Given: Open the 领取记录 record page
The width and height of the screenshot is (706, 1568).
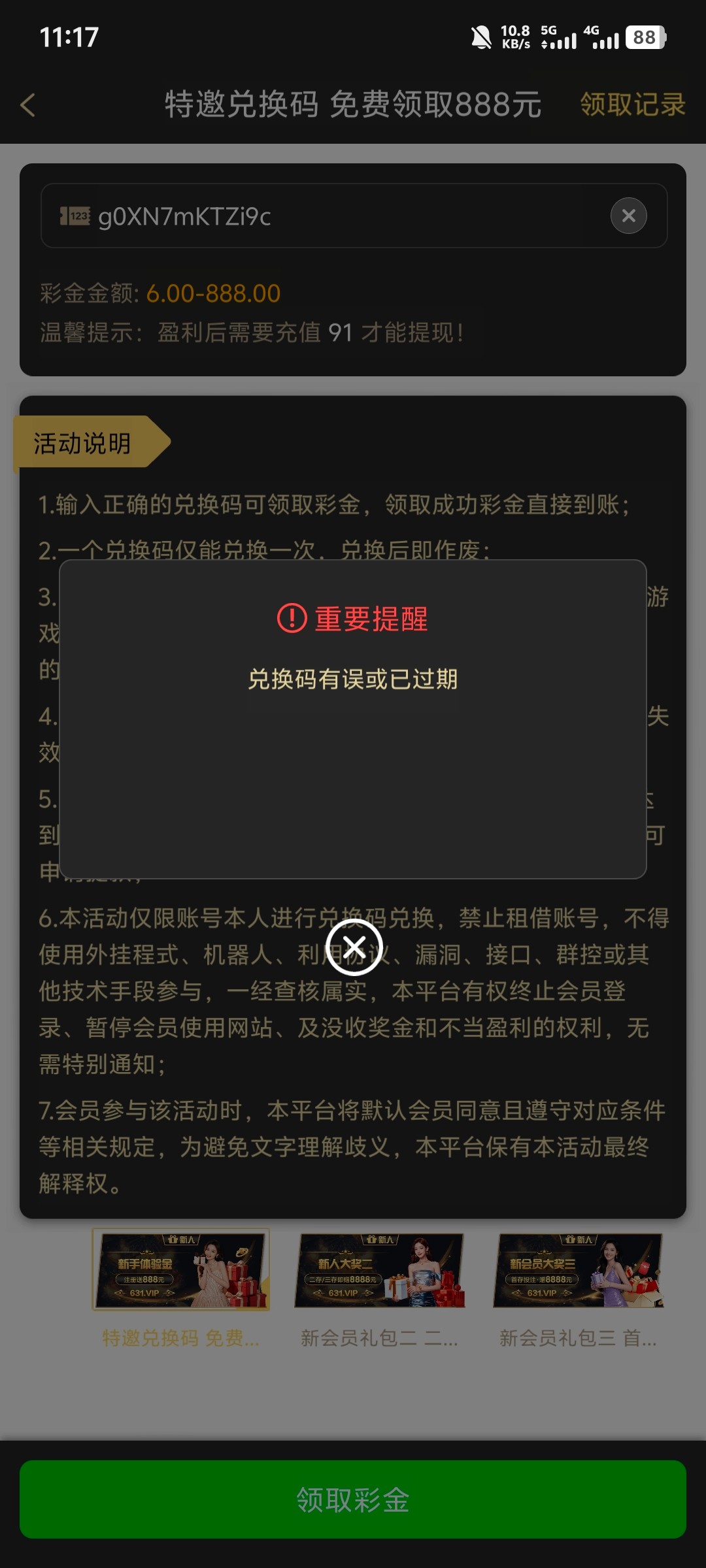Looking at the screenshot, I should point(631,105).
